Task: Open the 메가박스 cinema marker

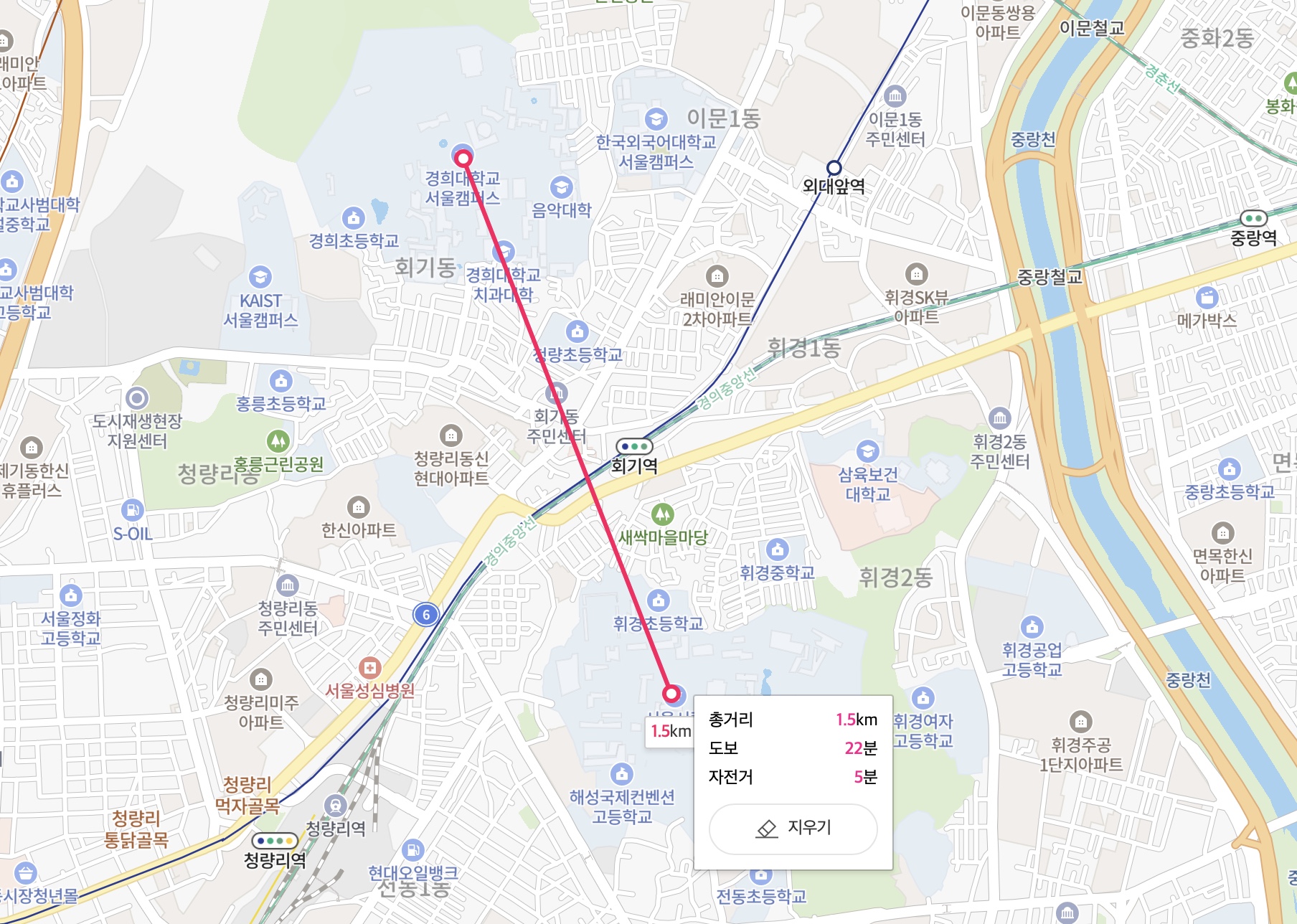Action: point(1207,297)
